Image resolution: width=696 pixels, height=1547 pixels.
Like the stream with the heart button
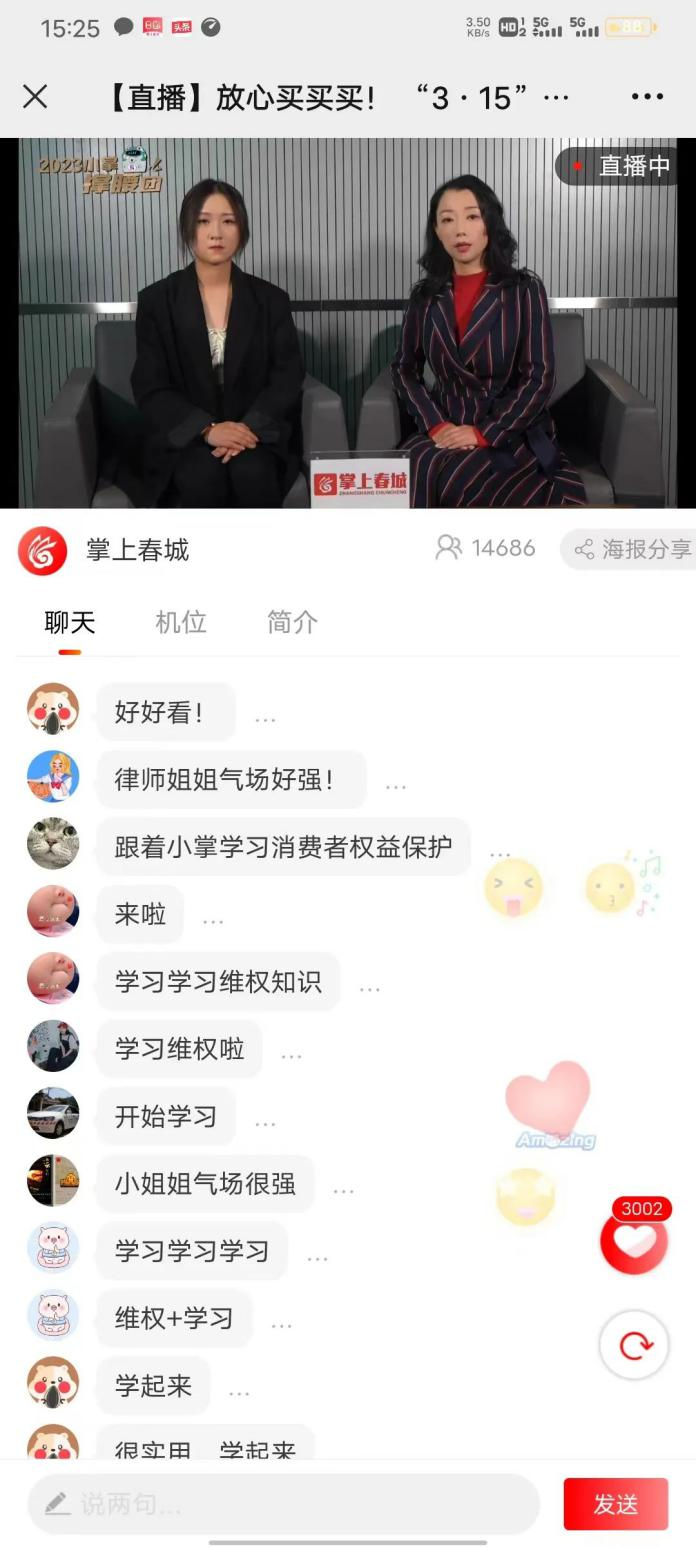634,1240
